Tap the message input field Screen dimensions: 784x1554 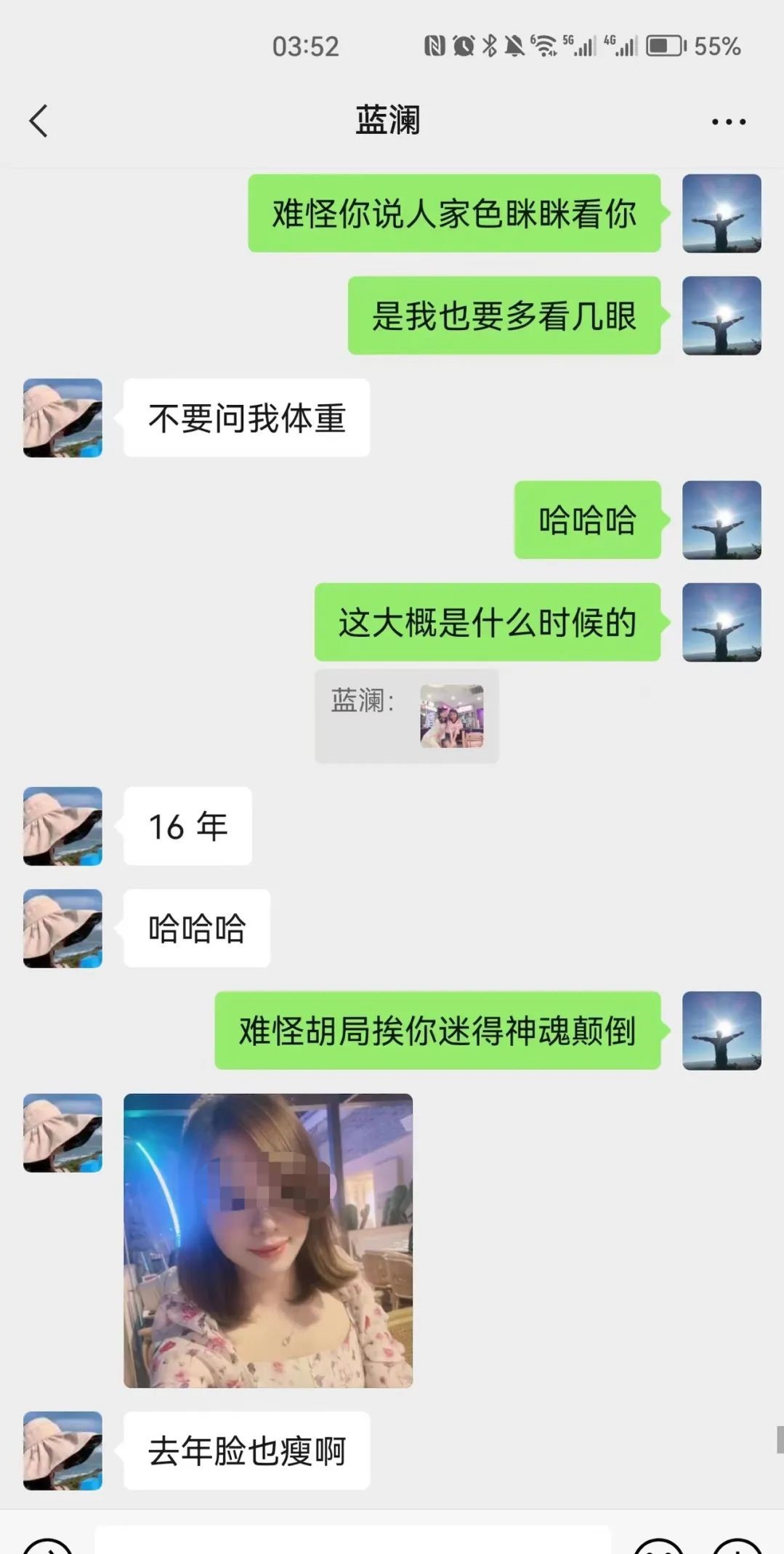pos(352,1542)
